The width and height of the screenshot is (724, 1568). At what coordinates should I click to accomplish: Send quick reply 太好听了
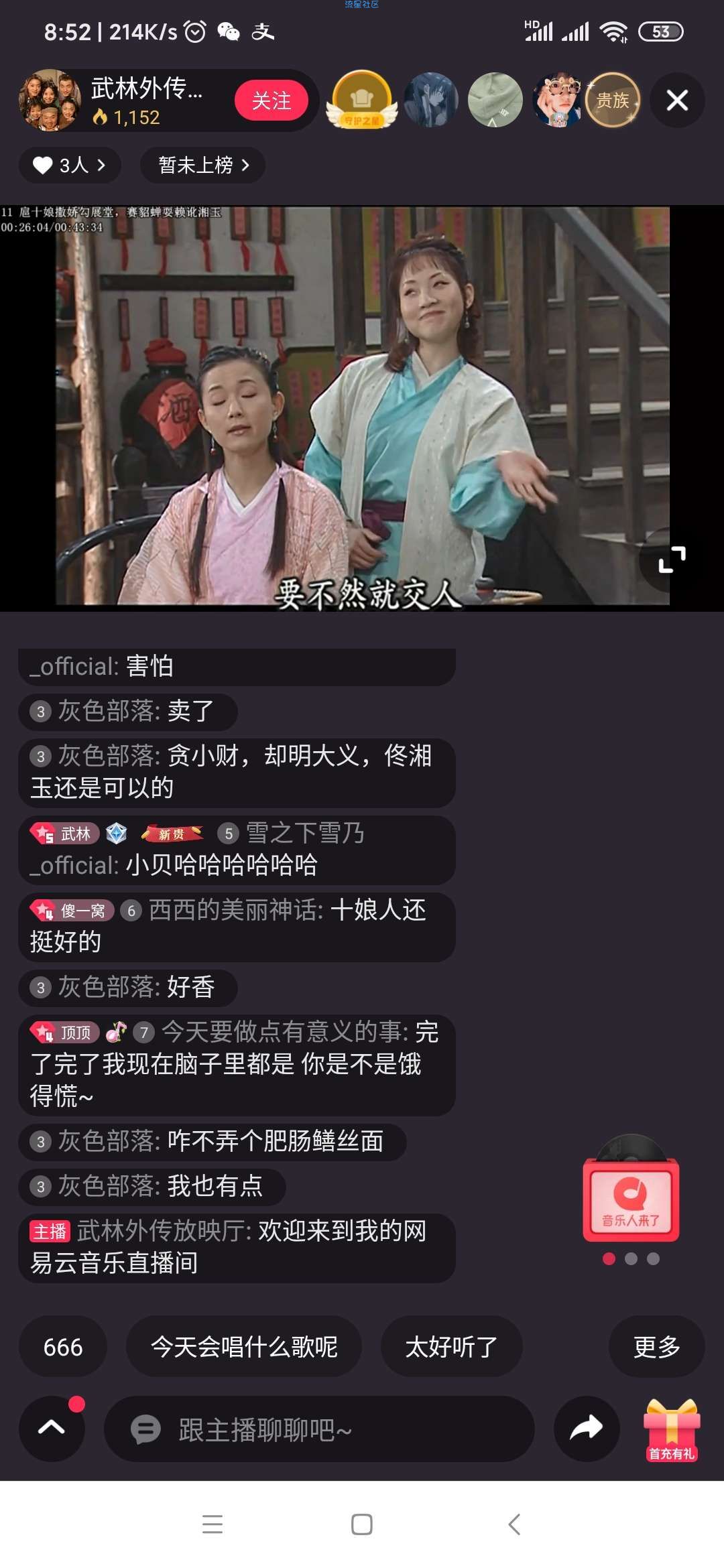451,1347
